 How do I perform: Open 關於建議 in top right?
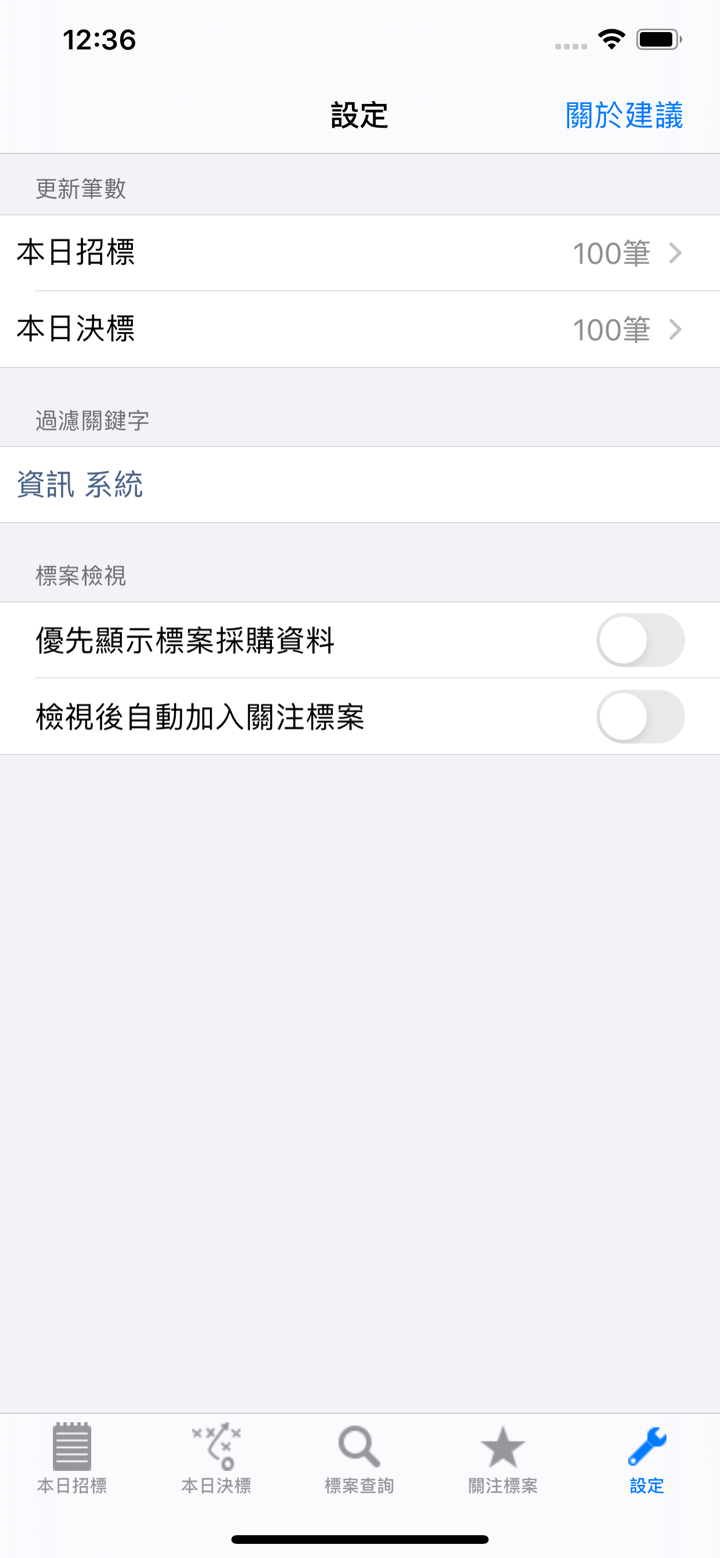(x=622, y=115)
